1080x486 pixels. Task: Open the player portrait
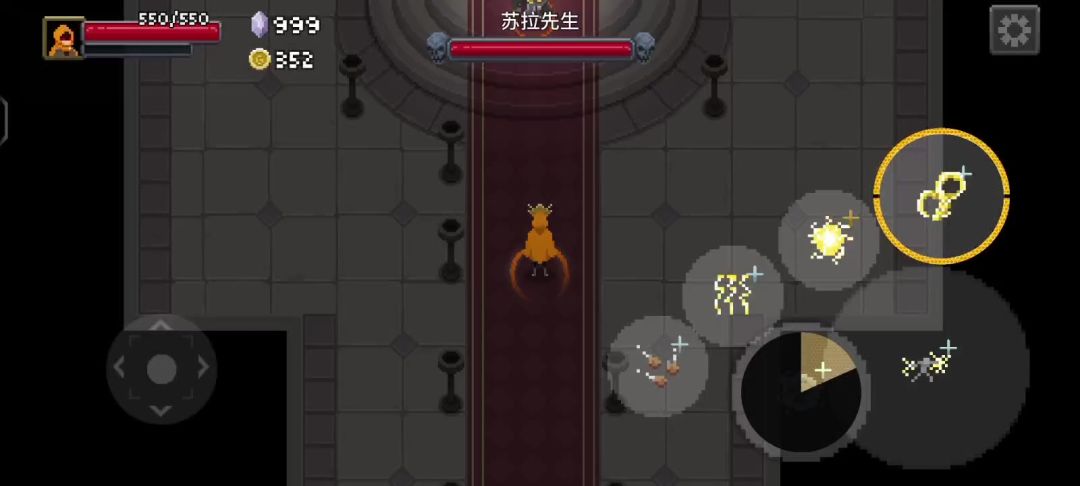tap(64, 38)
